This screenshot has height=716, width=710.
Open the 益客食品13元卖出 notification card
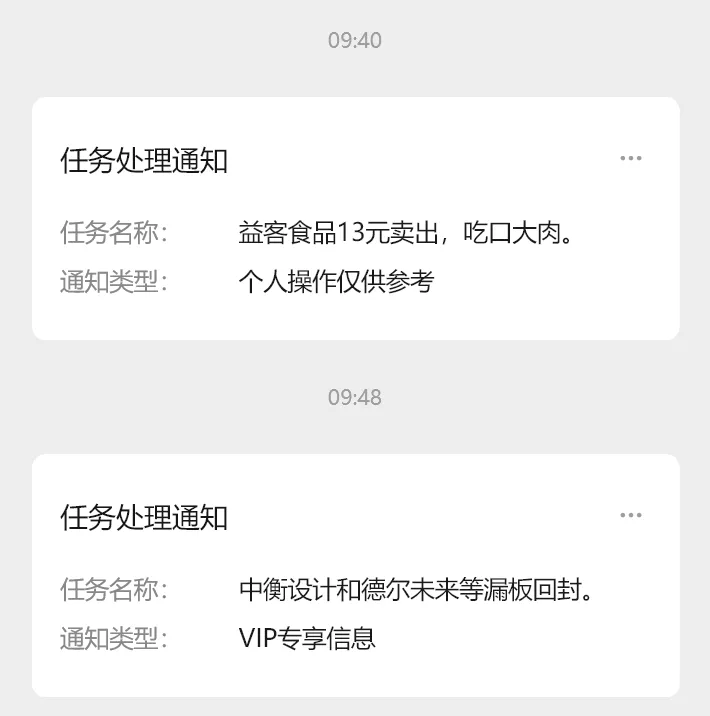355,235
